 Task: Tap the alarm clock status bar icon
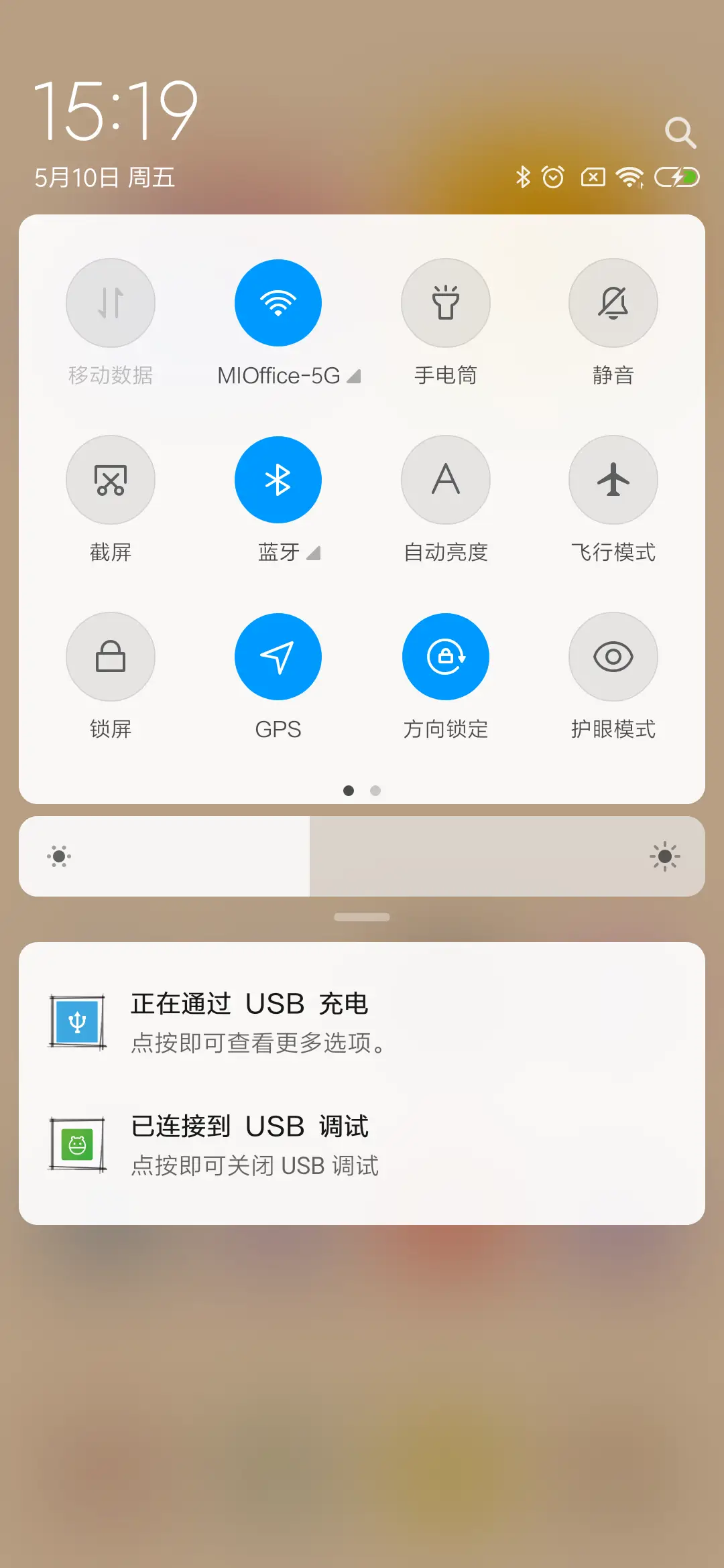click(551, 178)
